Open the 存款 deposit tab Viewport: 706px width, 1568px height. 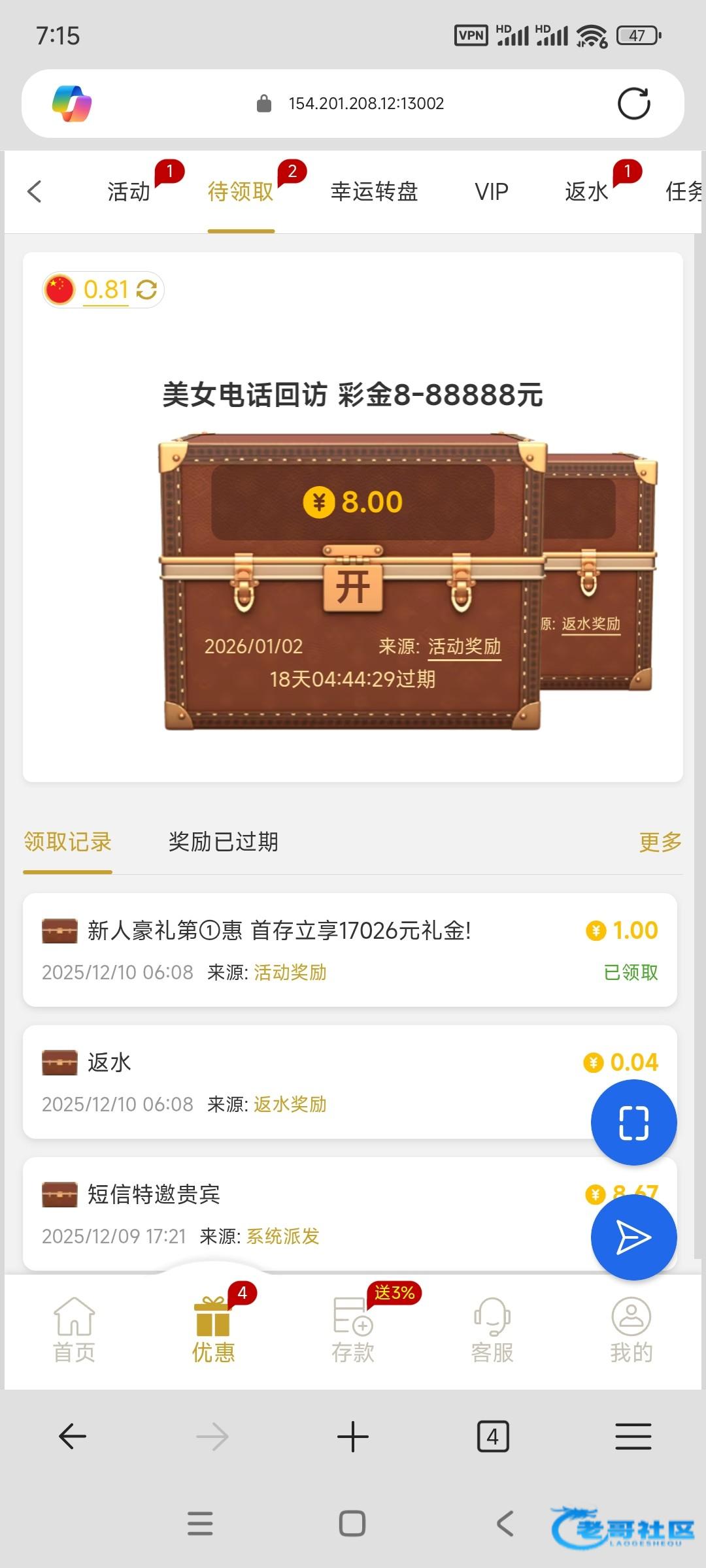coord(352,1330)
